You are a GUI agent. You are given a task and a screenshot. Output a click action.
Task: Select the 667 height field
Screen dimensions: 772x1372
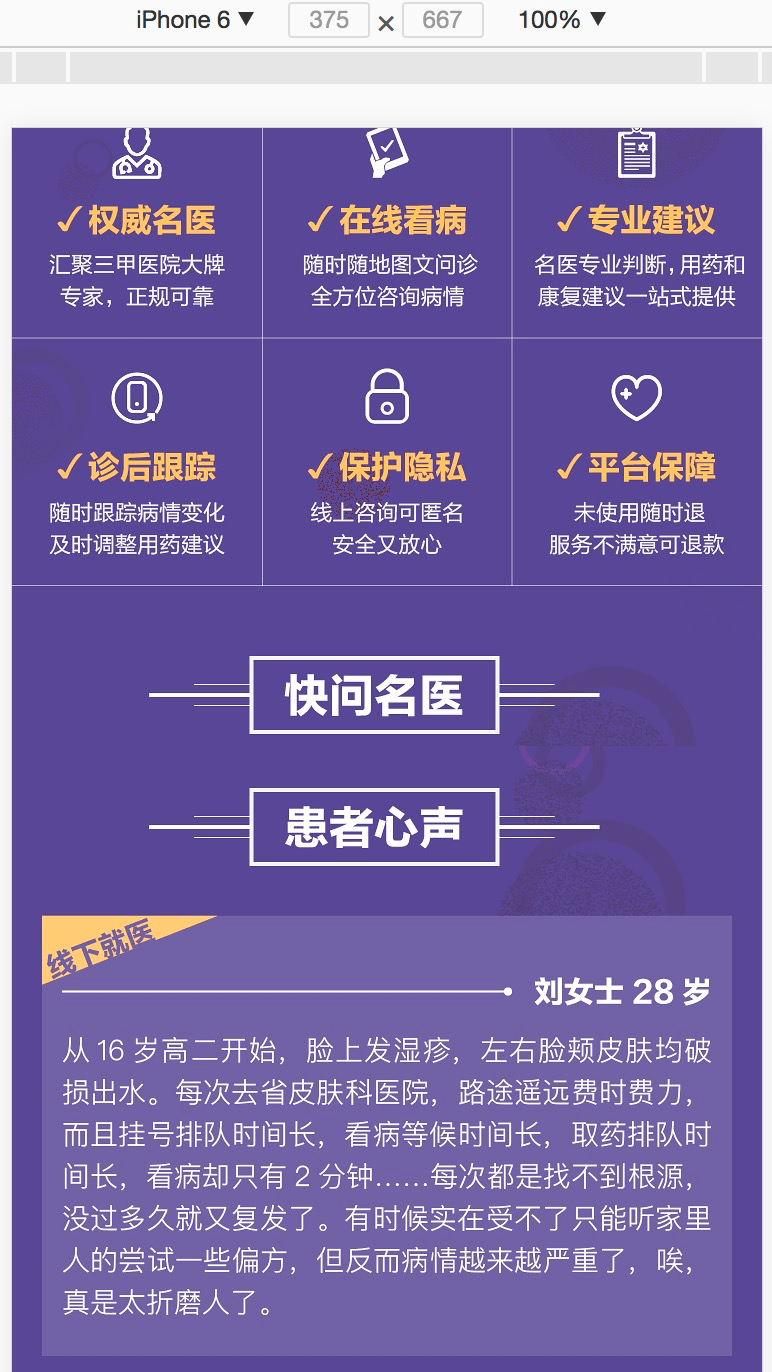pyautogui.click(x=442, y=20)
